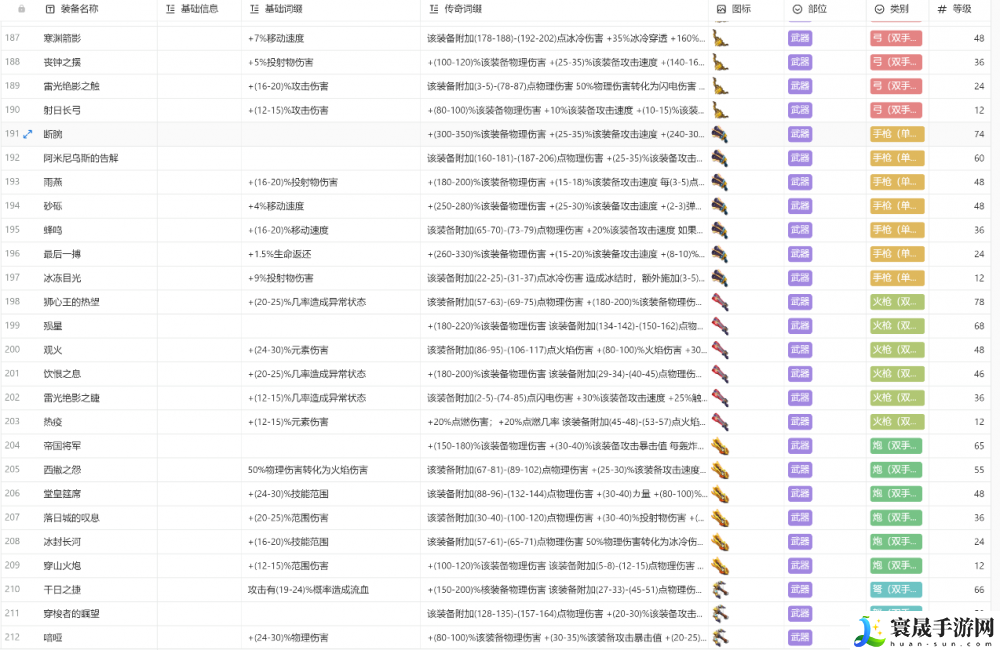Open the 基础词缀 column header

(283, 9)
